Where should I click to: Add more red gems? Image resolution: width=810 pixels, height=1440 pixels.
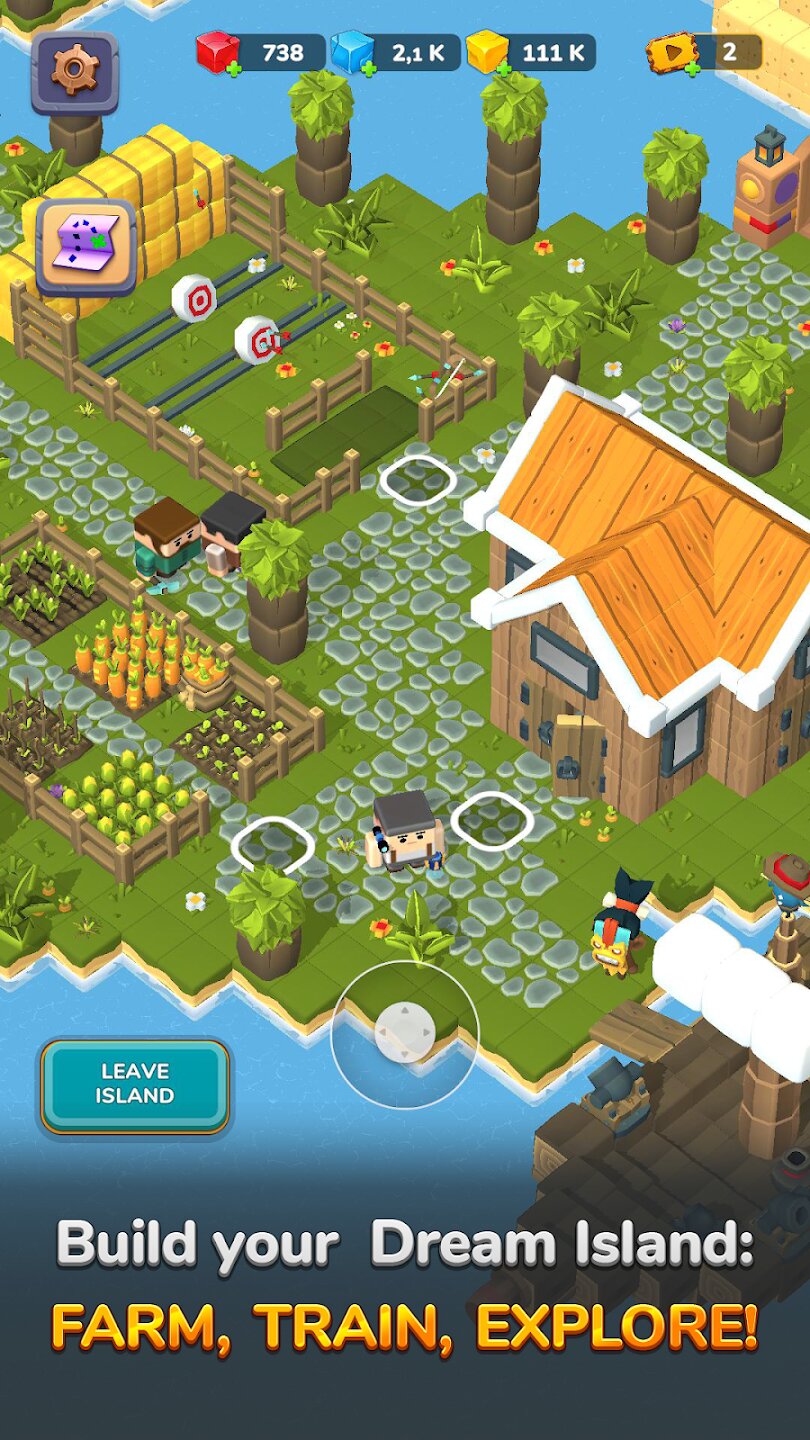click(x=233, y=68)
